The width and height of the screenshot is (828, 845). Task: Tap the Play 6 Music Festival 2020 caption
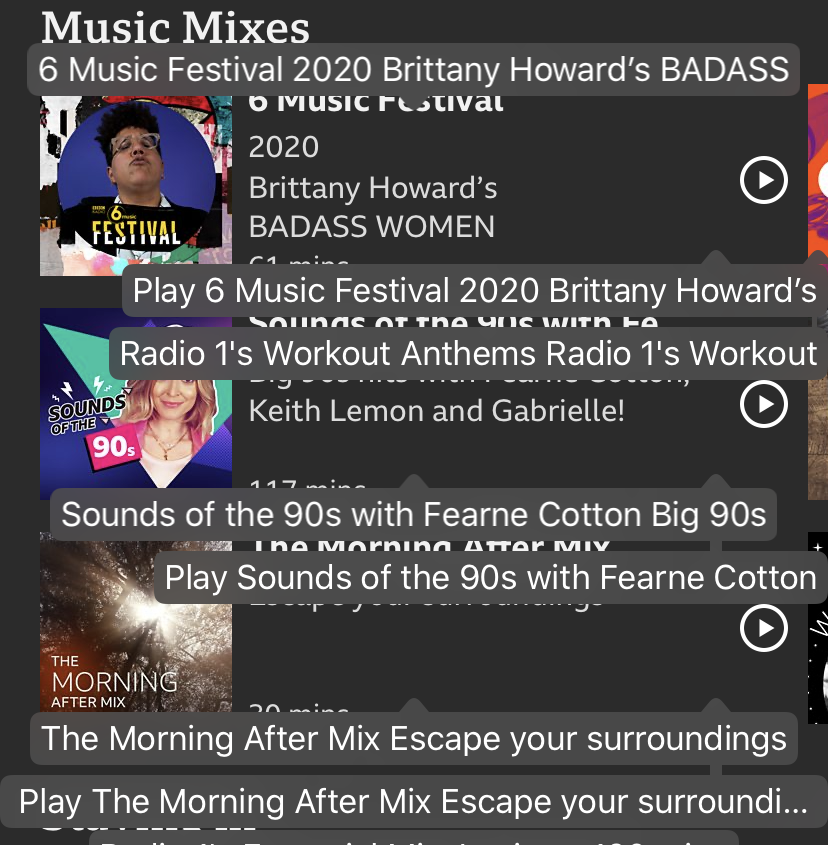pos(472,291)
